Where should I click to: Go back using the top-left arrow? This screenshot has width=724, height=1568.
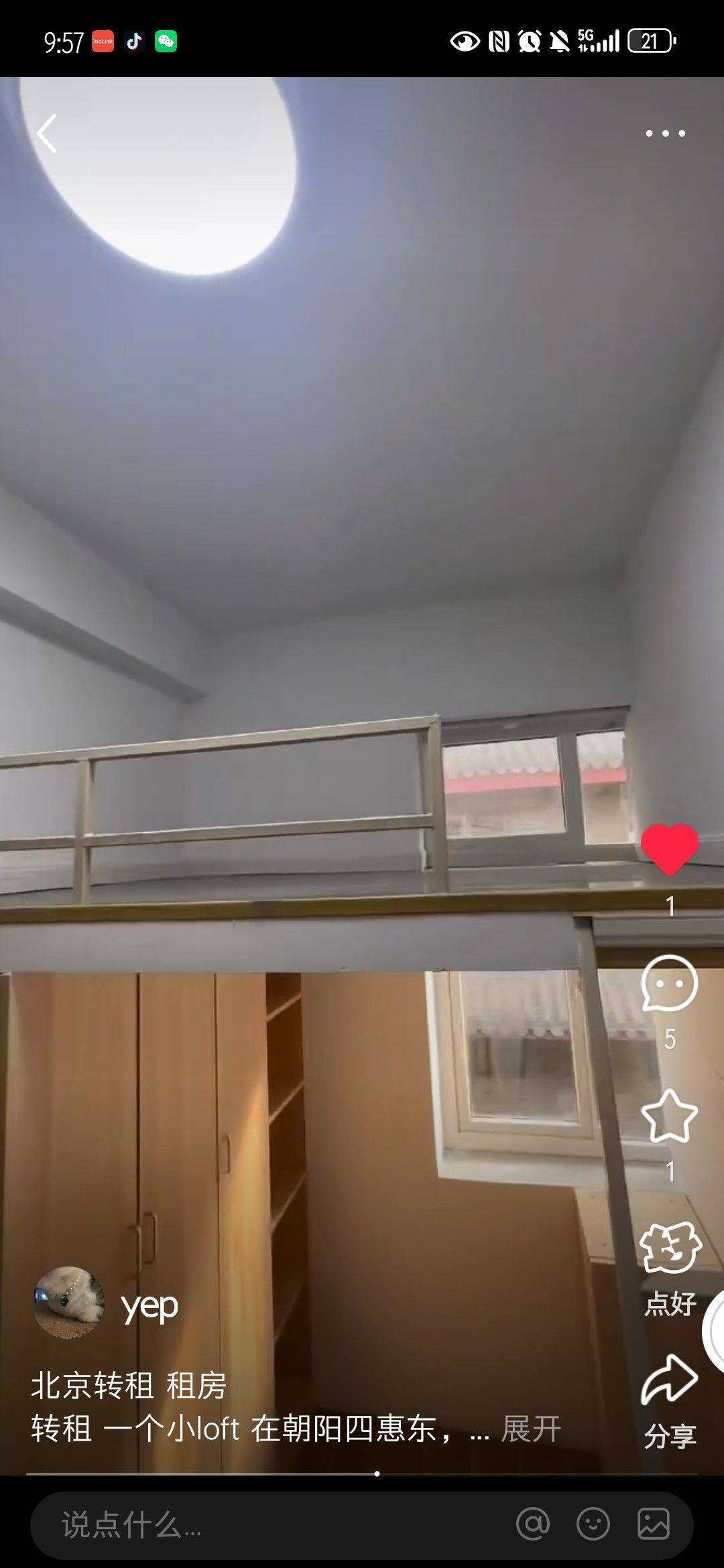click(x=46, y=133)
